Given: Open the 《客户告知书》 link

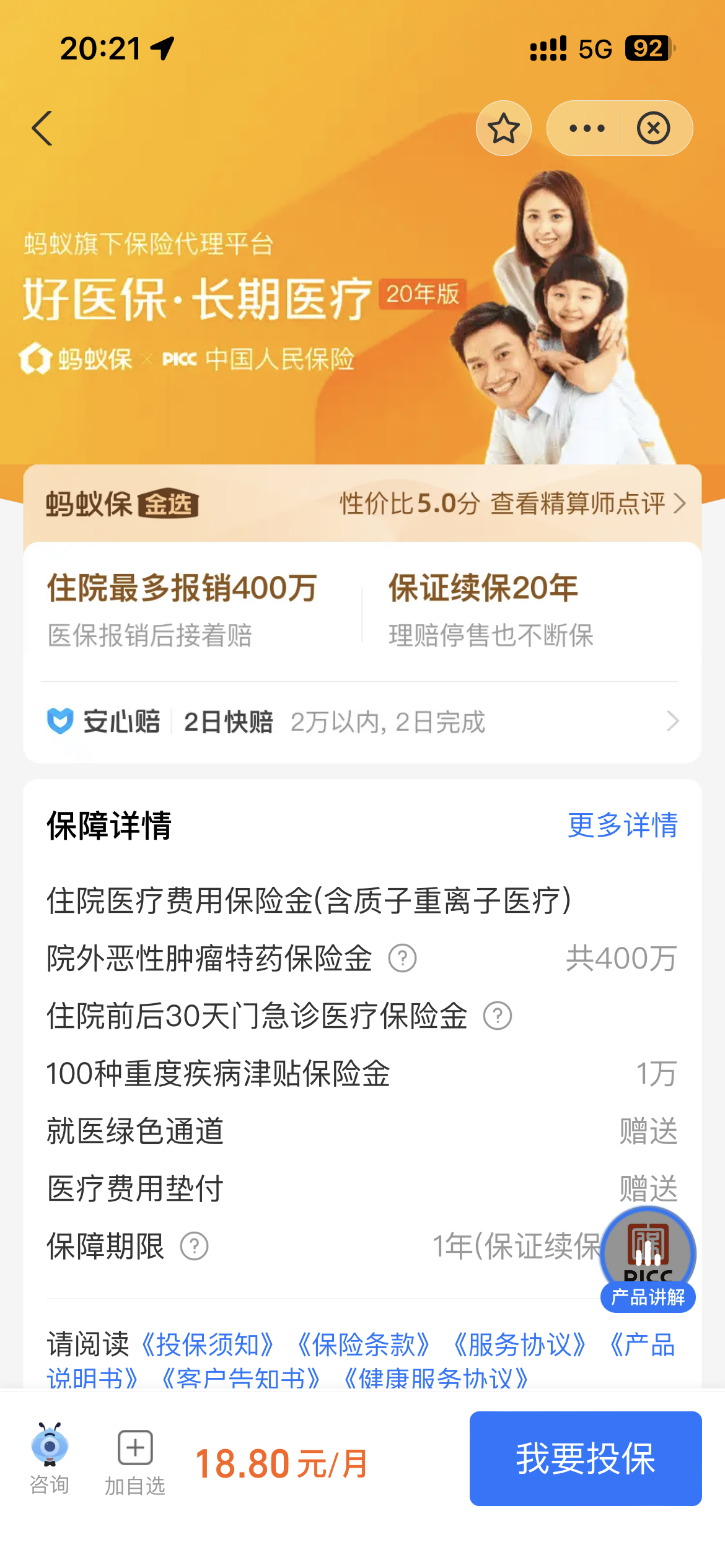Looking at the screenshot, I should pyautogui.click(x=240, y=1379).
